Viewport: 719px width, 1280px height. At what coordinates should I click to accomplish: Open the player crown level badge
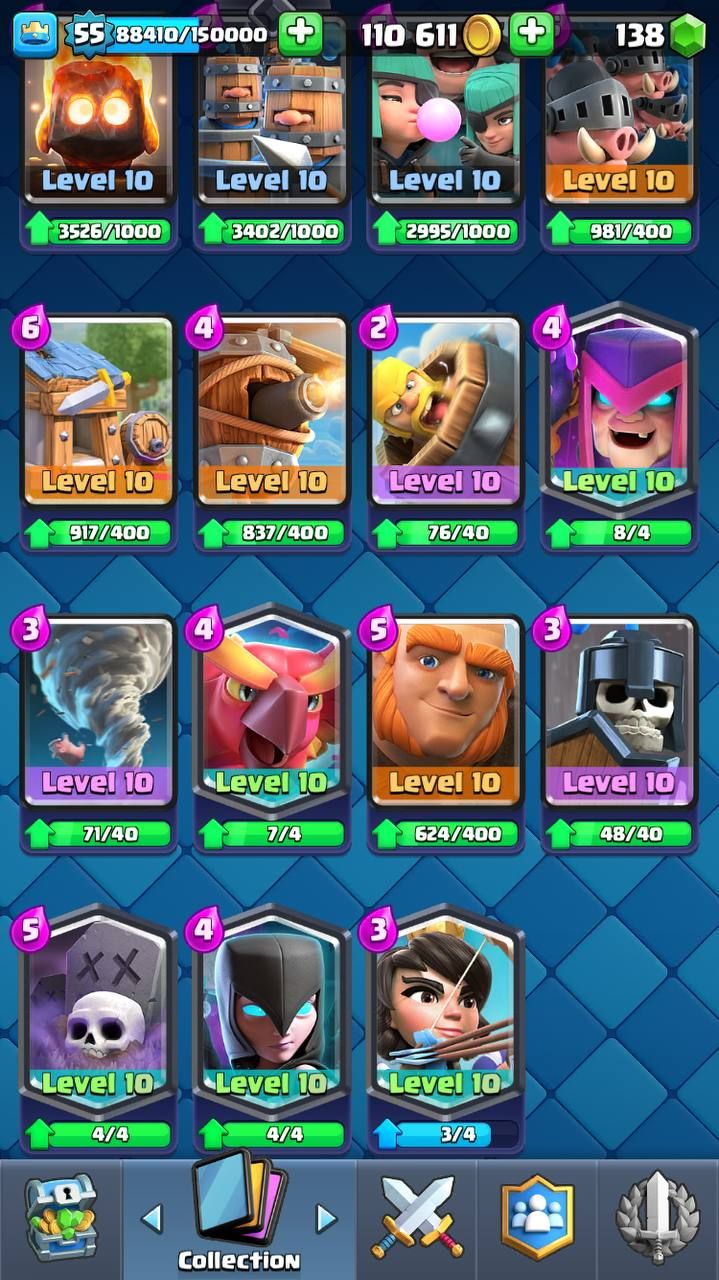click(33, 35)
